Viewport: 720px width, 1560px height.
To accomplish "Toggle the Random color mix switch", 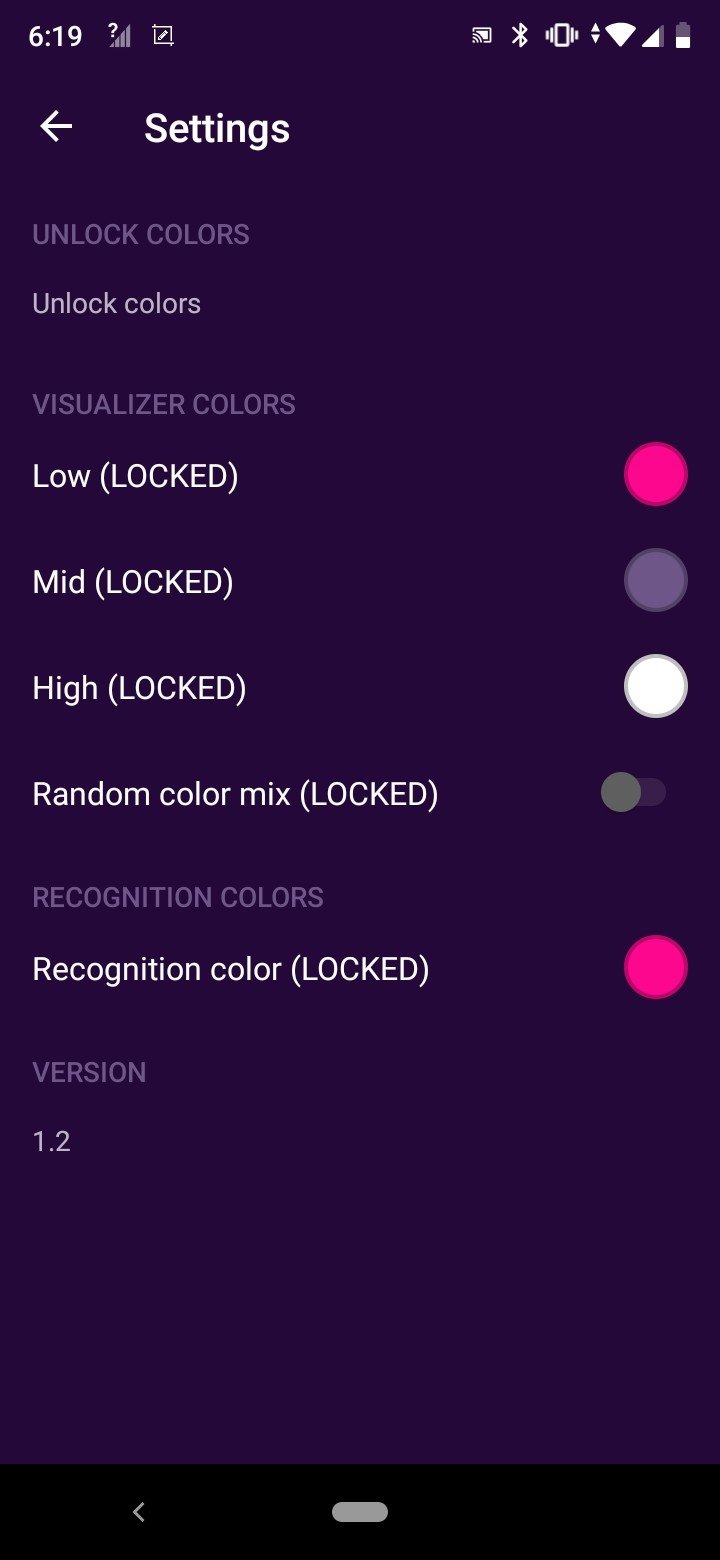I will [634, 793].
